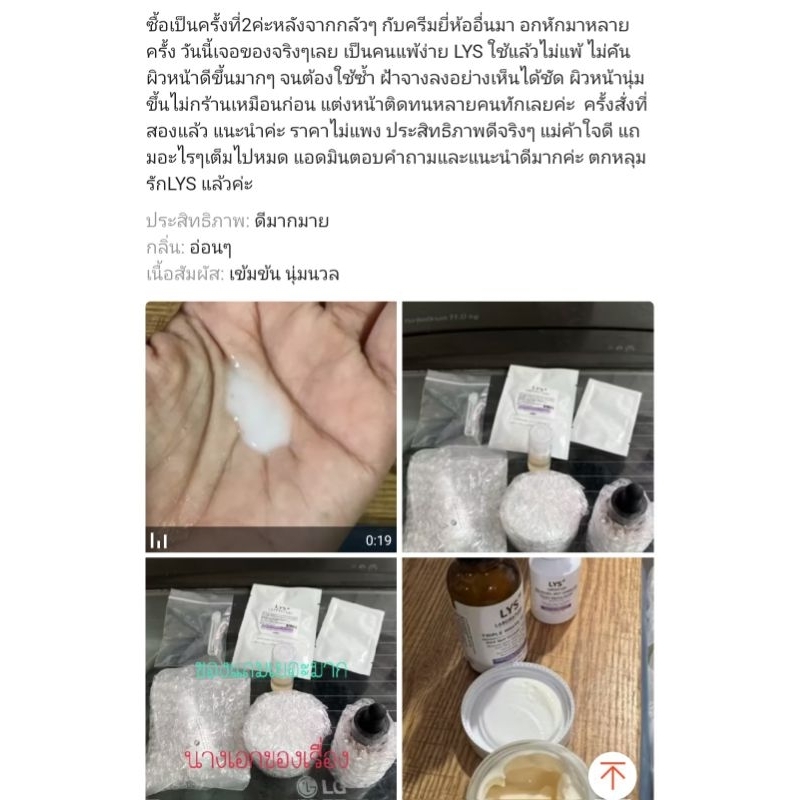The width and height of the screenshot is (800, 800).
Task: Tap the red scroll-to-top arrow button
Action: 612,774
